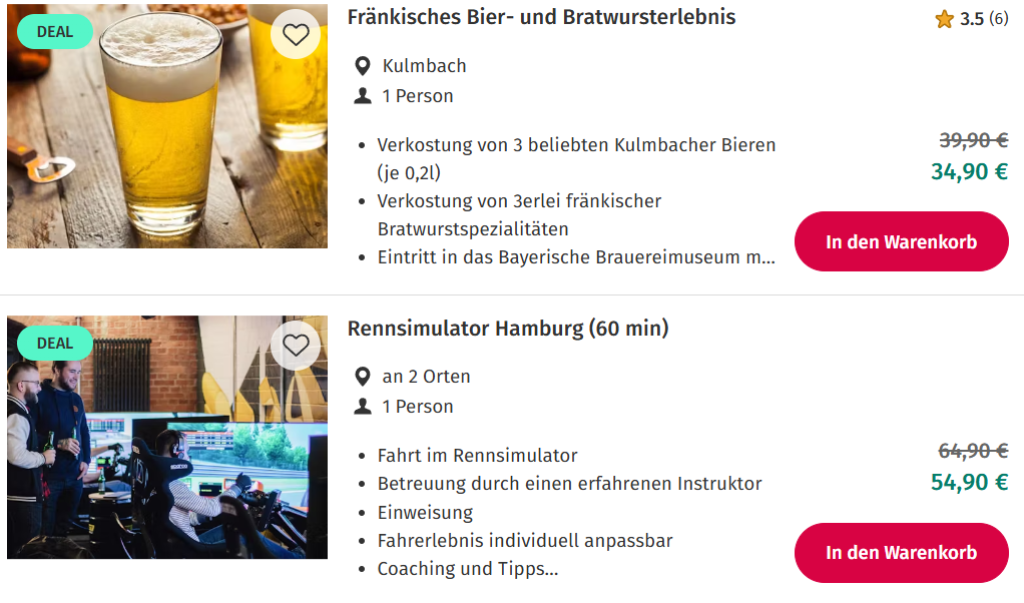Add Rennsimulator Hamburg to wishlist
The height and width of the screenshot is (603, 1024).
coord(295,345)
